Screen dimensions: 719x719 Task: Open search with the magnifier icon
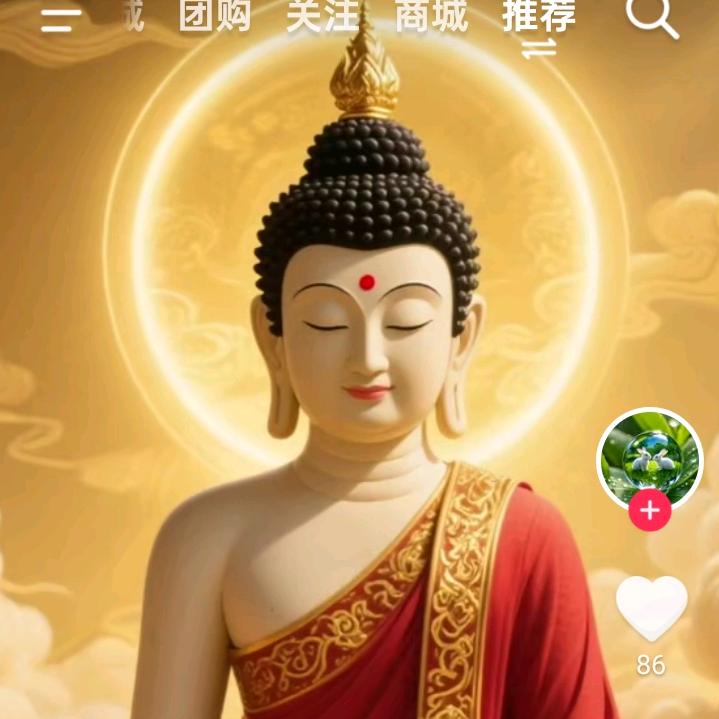[x=652, y=16]
